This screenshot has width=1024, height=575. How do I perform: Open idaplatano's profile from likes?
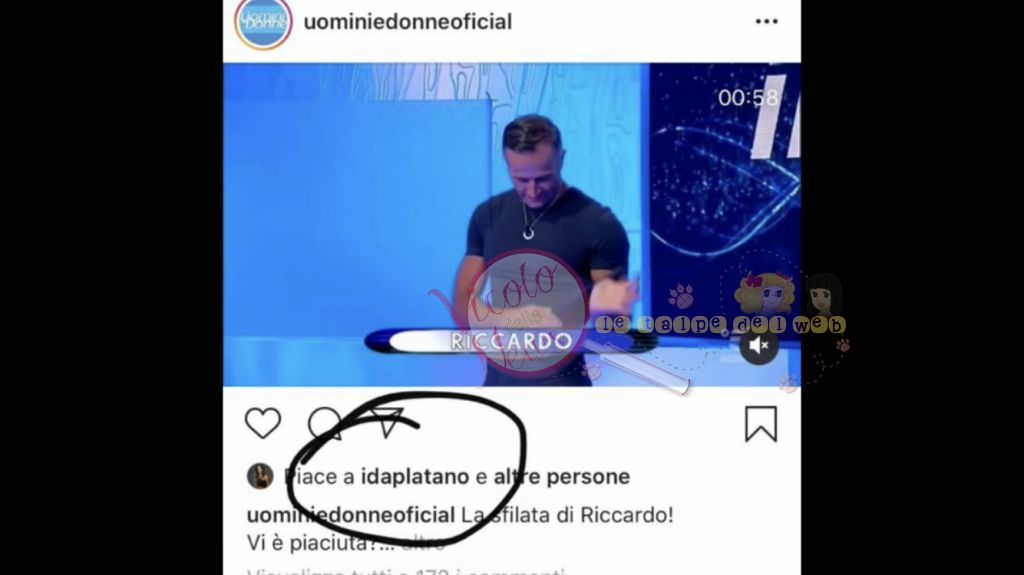coord(415,477)
